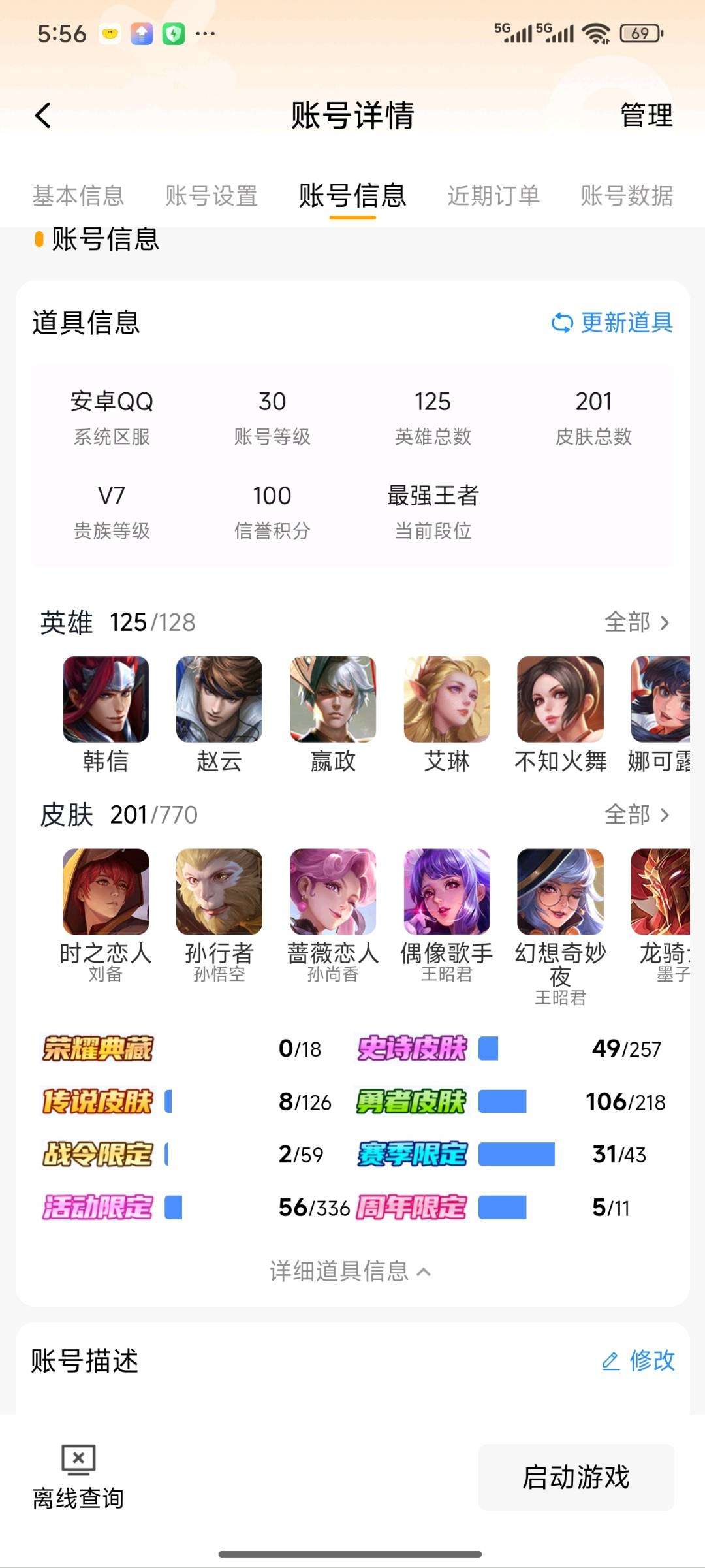The width and height of the screenshot is (705, 1568).
Task: Launch the game with 启动游戏
Action: point(576,1477)
